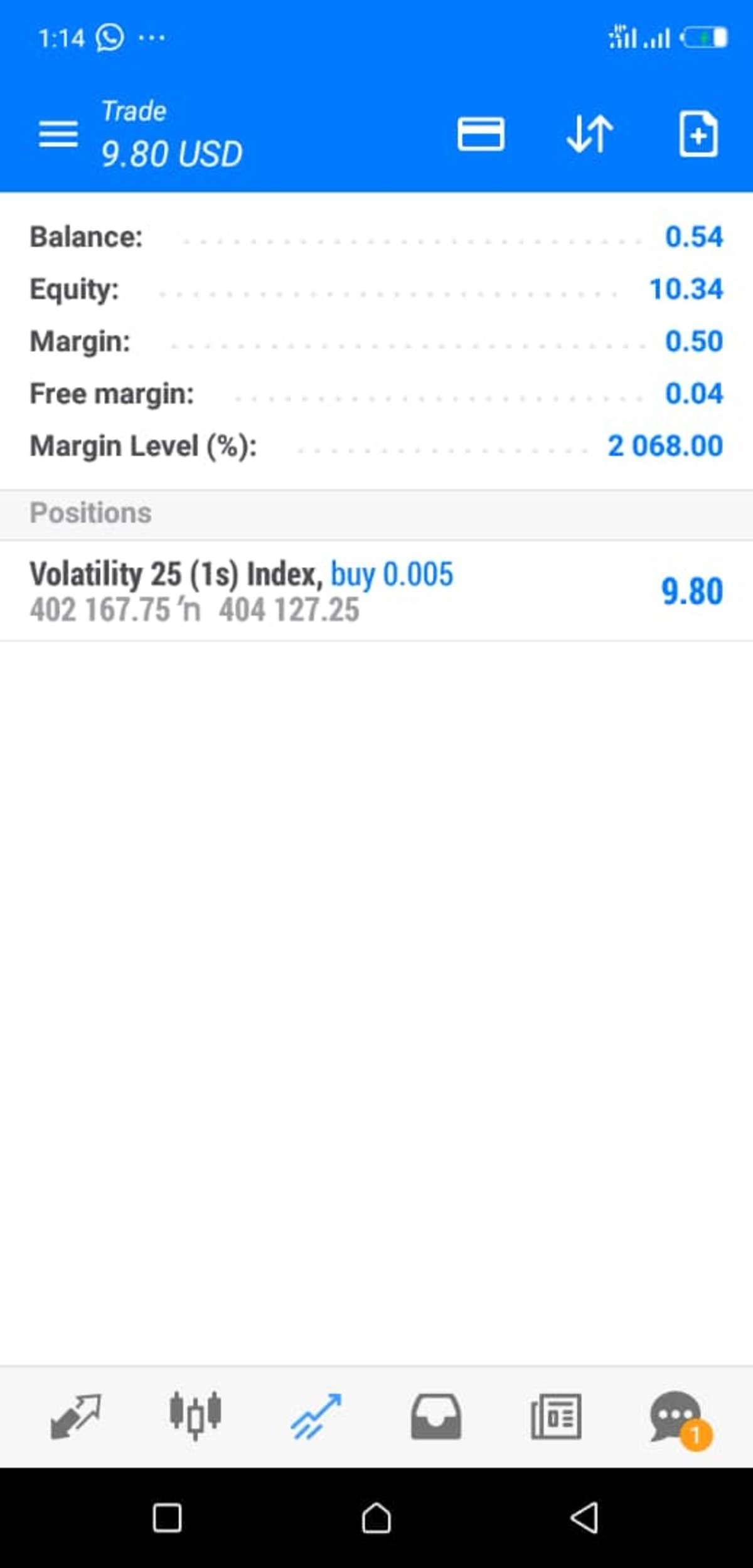Open the Messages chat tab
The width and height of the screenshot is (753, 1568).
pyautogui.click(x=678, y=1416)
